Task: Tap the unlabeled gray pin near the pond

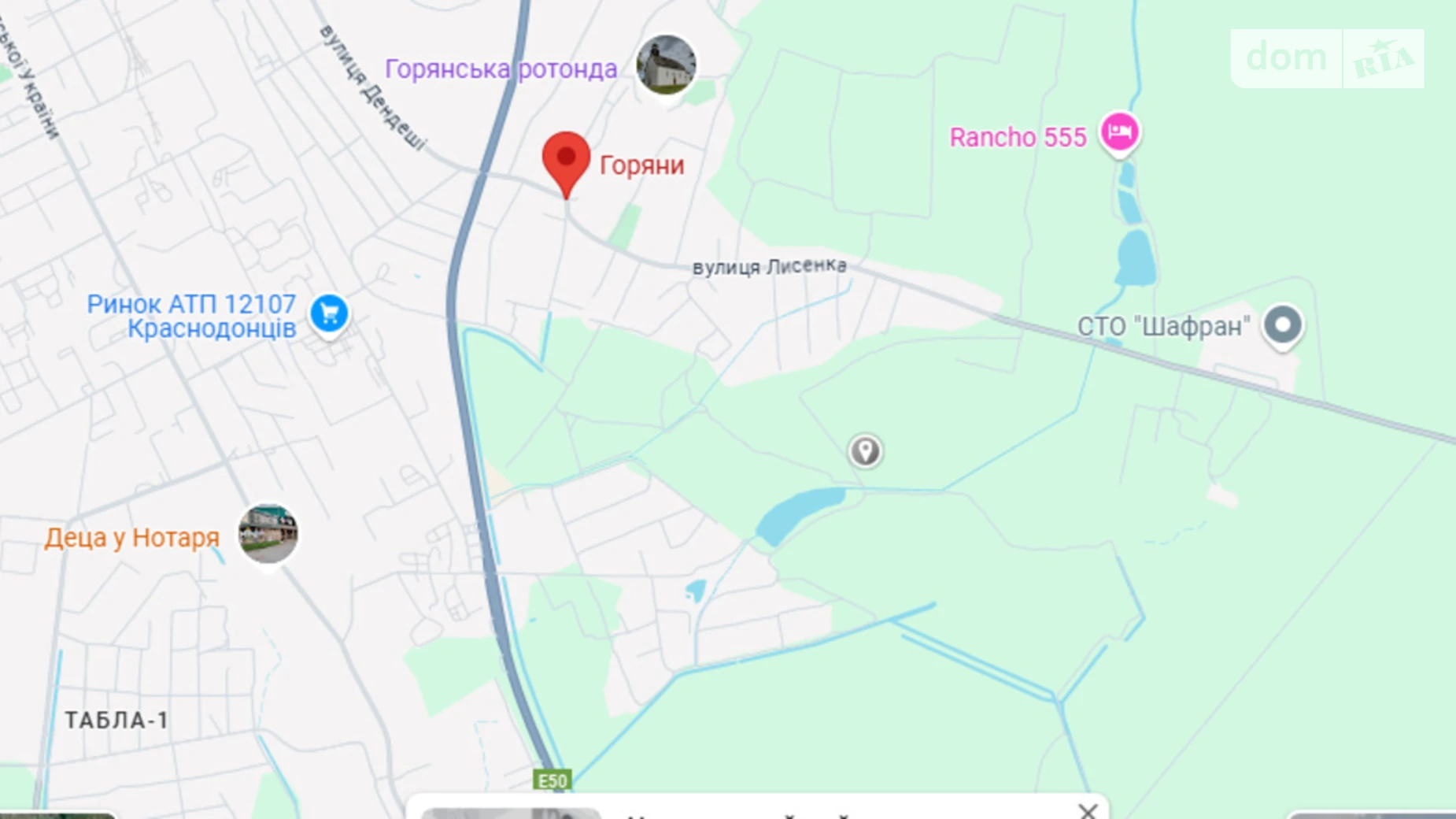Action: point(865,451)
